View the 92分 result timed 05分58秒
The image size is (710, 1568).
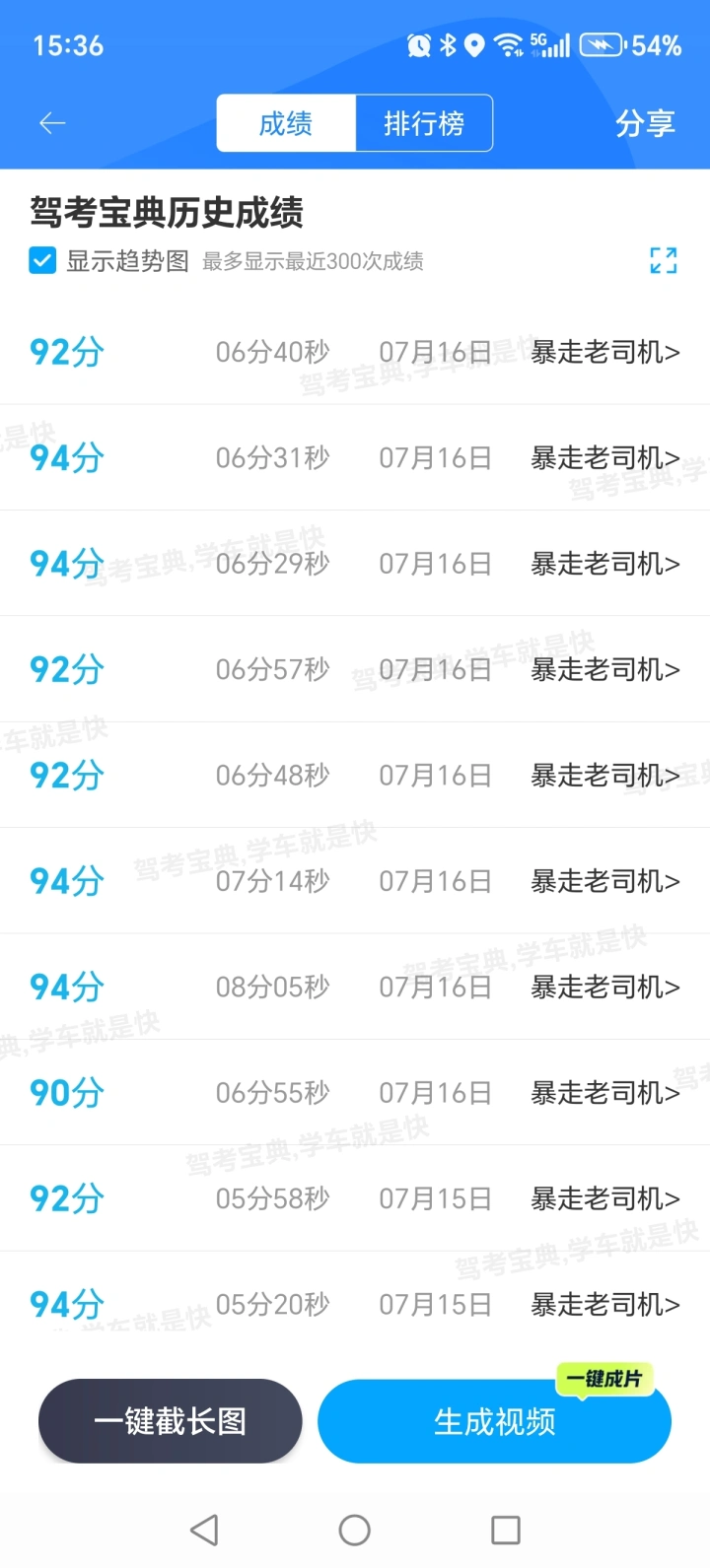tap(355, 1198)
